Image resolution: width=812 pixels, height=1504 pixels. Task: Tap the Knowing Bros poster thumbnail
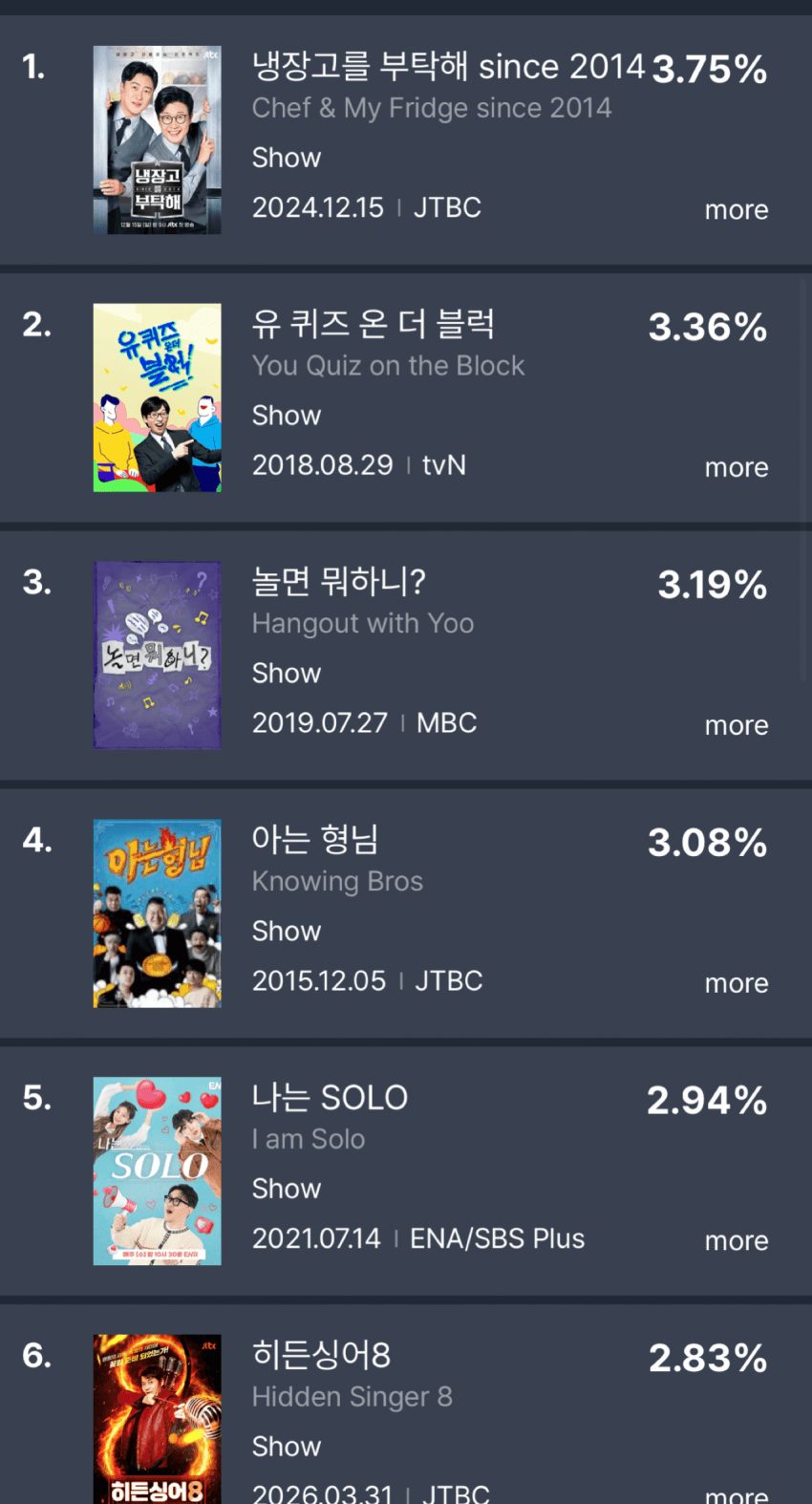tap(157, 913)
